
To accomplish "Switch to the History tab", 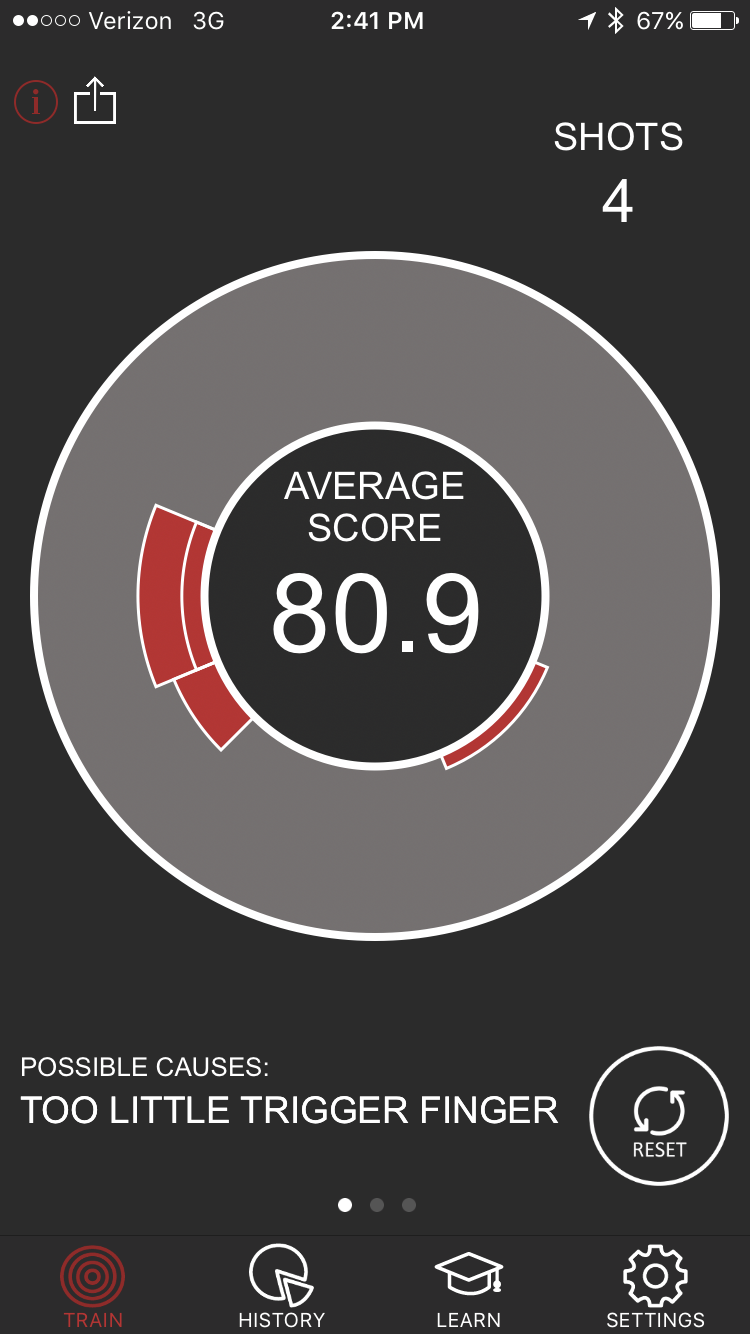I will coord(281,1285).
